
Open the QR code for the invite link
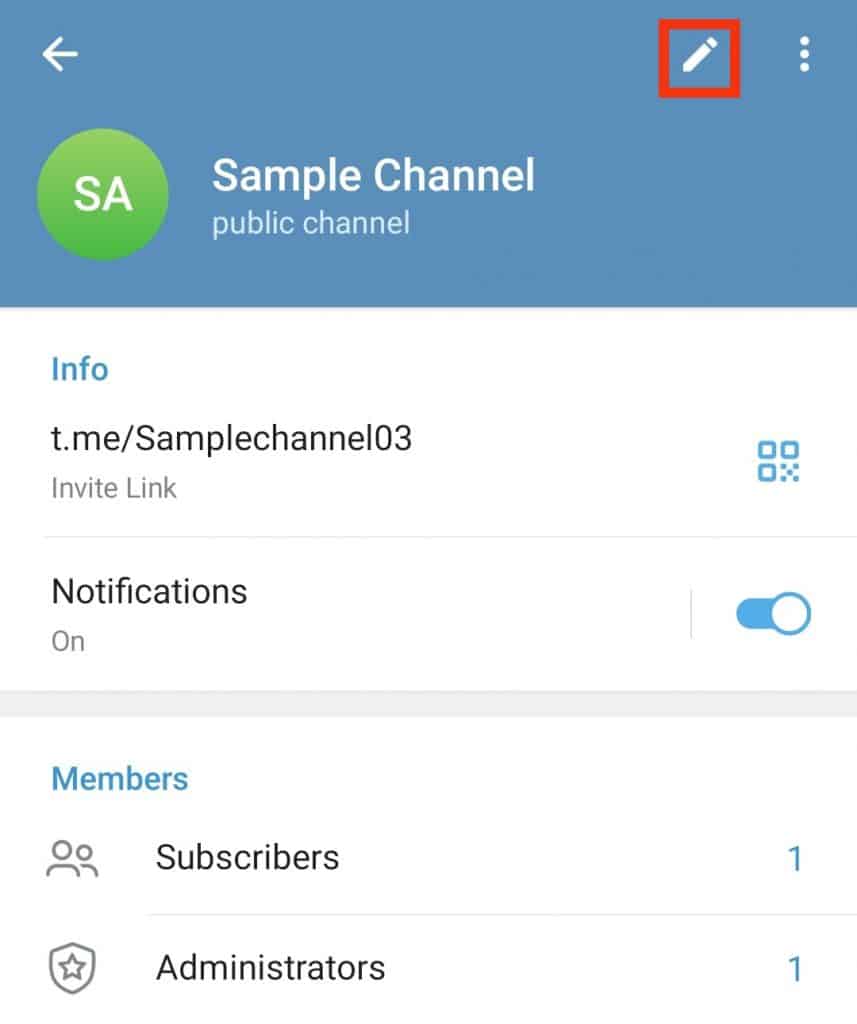777,461
